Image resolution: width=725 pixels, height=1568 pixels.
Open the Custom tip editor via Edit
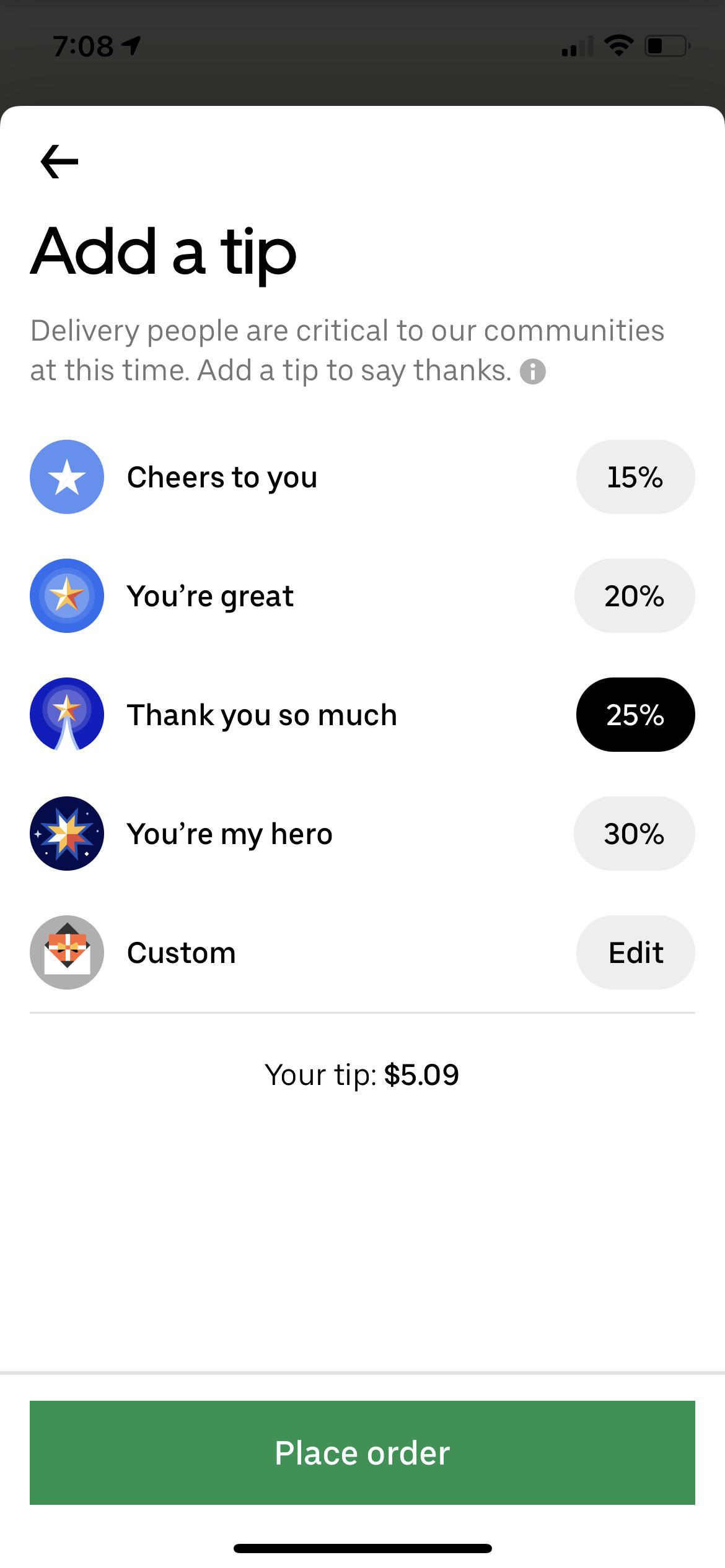click(635, 952)
